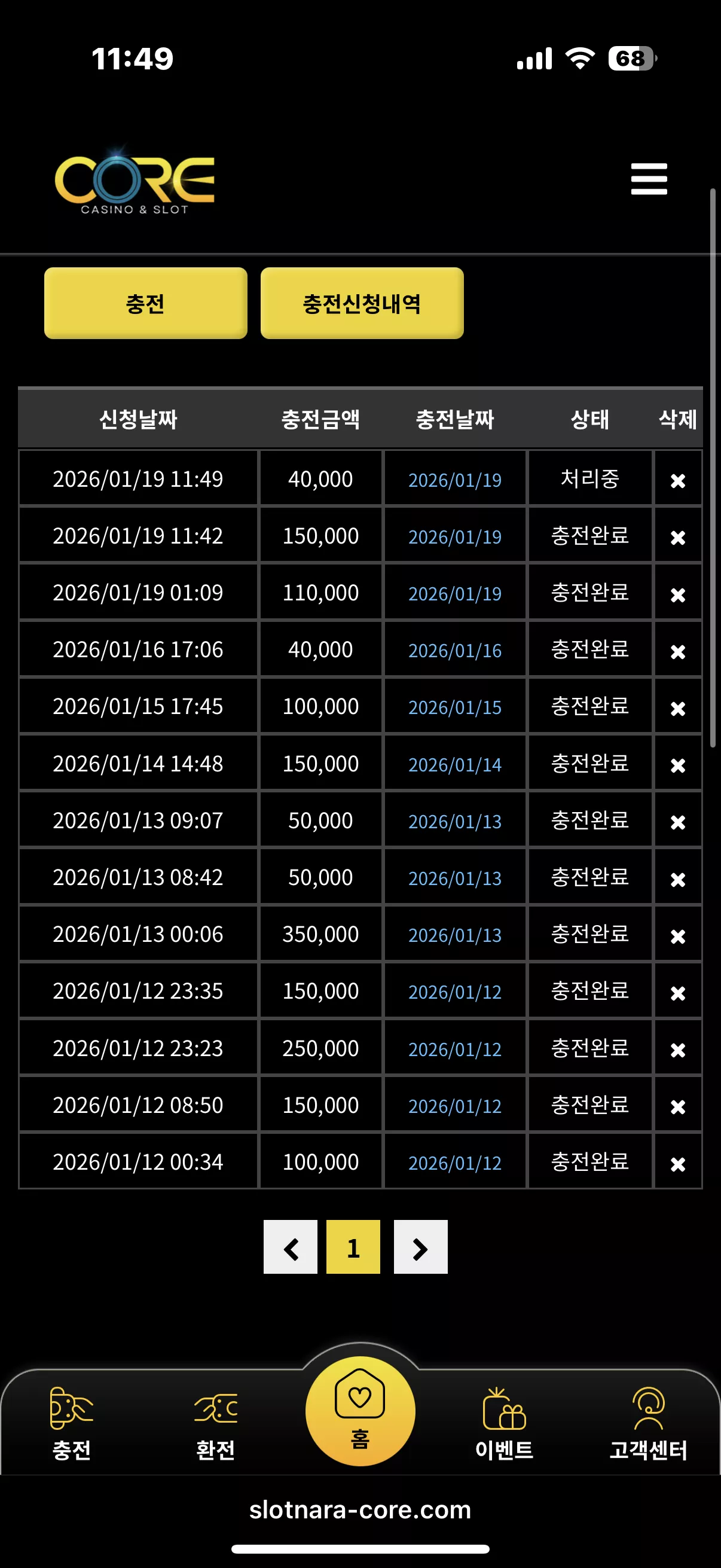
Task: Delete the 2026/01/19 11:49 request
Action: [x=678, y=481]
